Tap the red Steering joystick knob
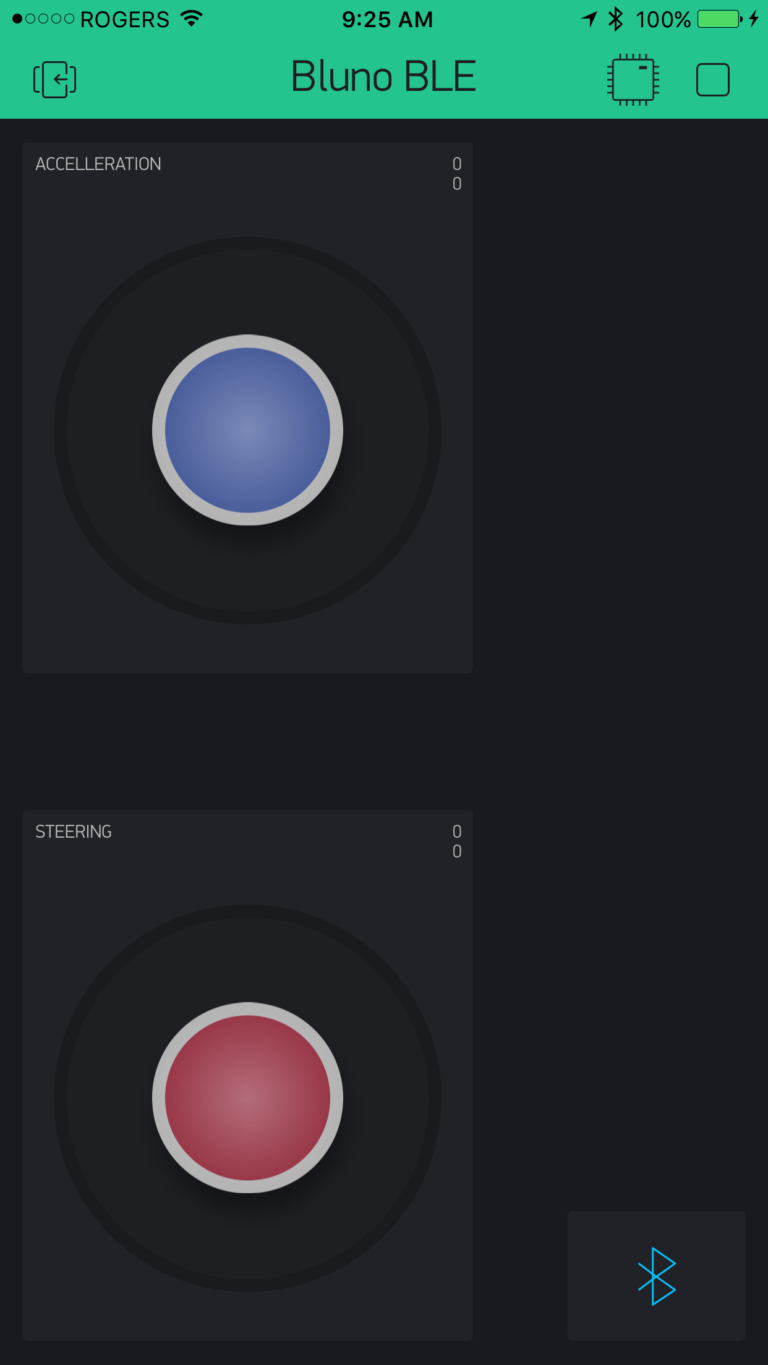Image resolution: width=768 pixels, height=1365 pixels. coord(247,1098)
